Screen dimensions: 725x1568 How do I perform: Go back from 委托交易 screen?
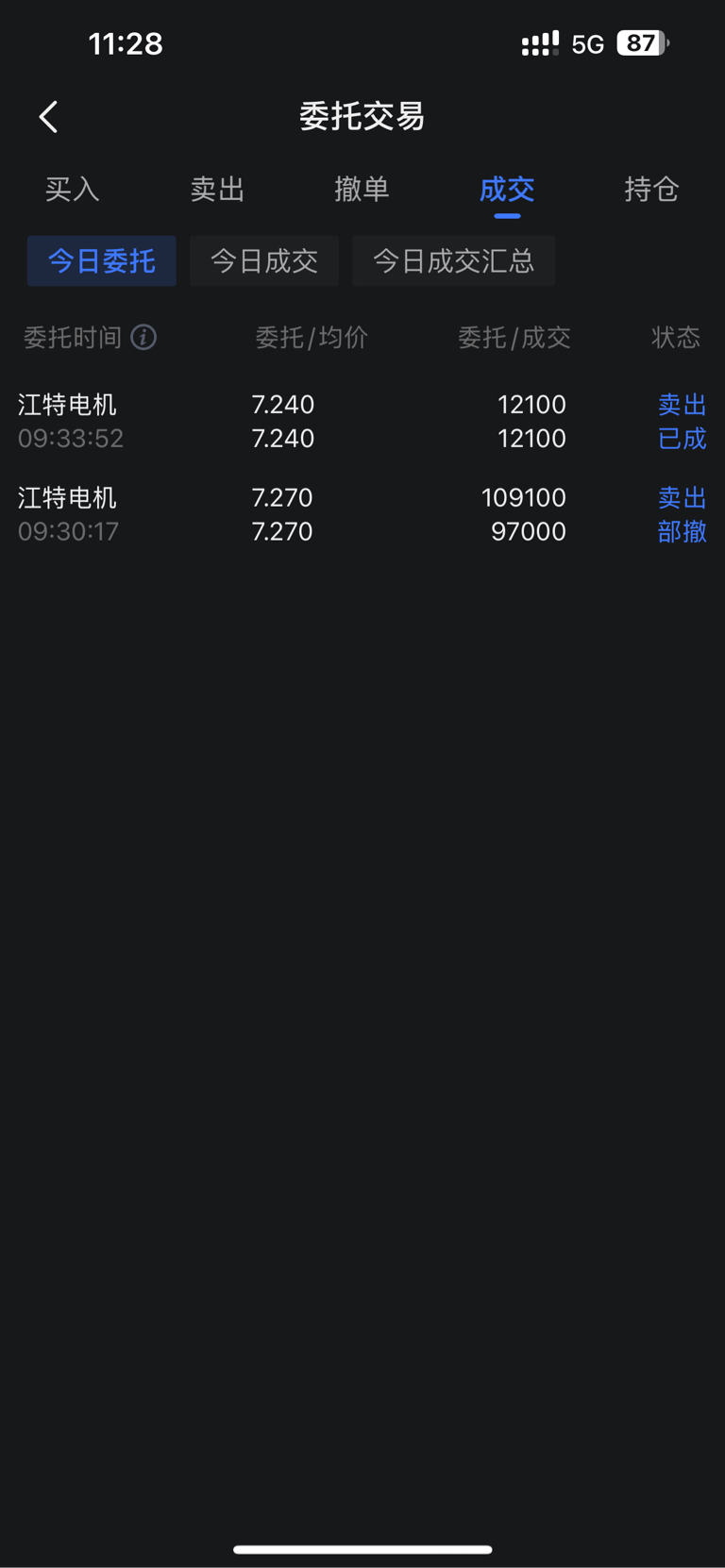pos(48,117)
